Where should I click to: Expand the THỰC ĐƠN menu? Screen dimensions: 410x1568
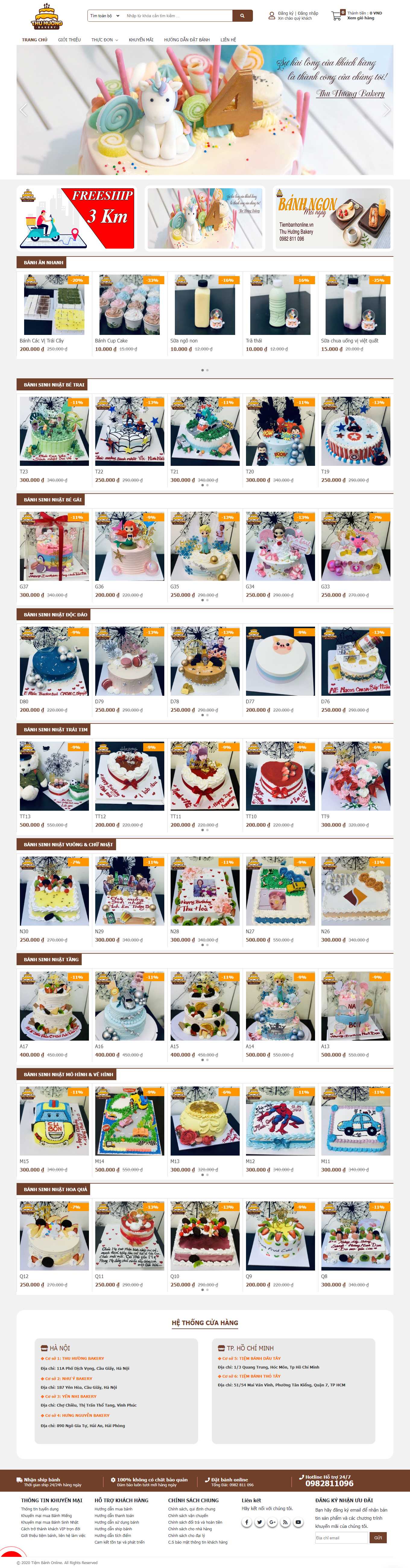point(105,40)
